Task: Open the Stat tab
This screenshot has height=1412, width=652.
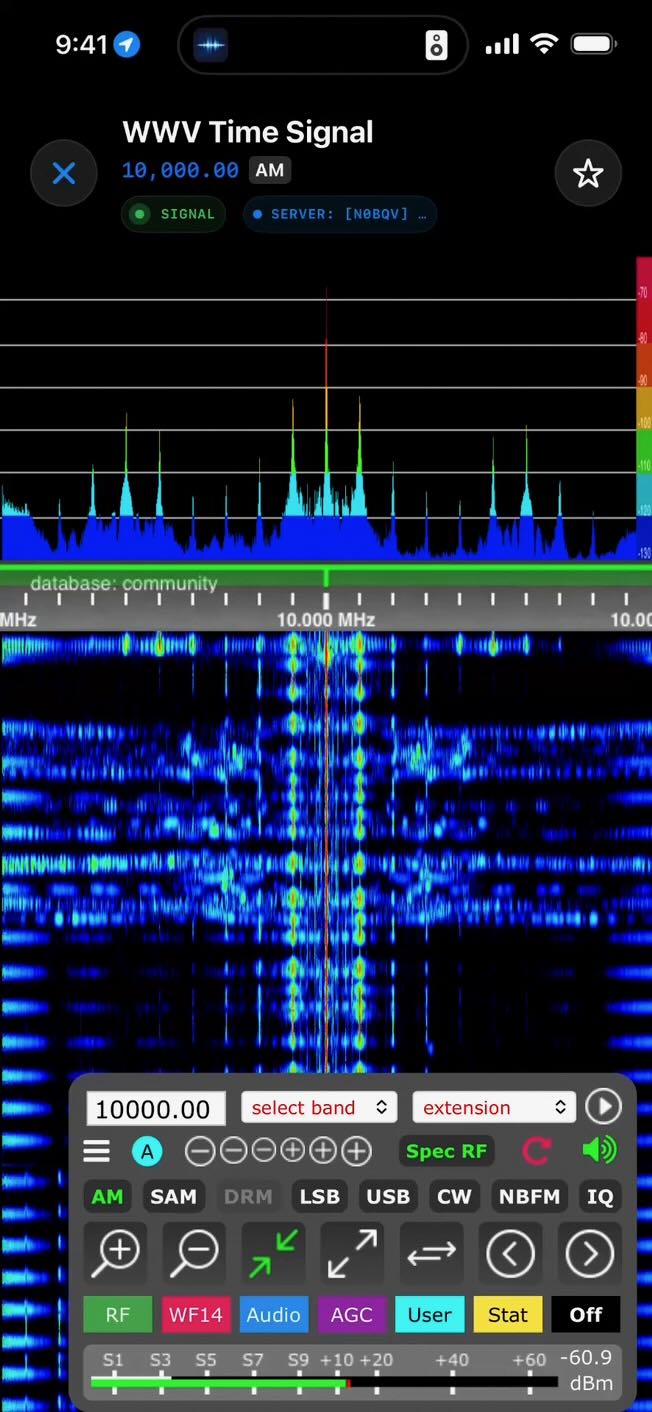Action: (507, 1315)
